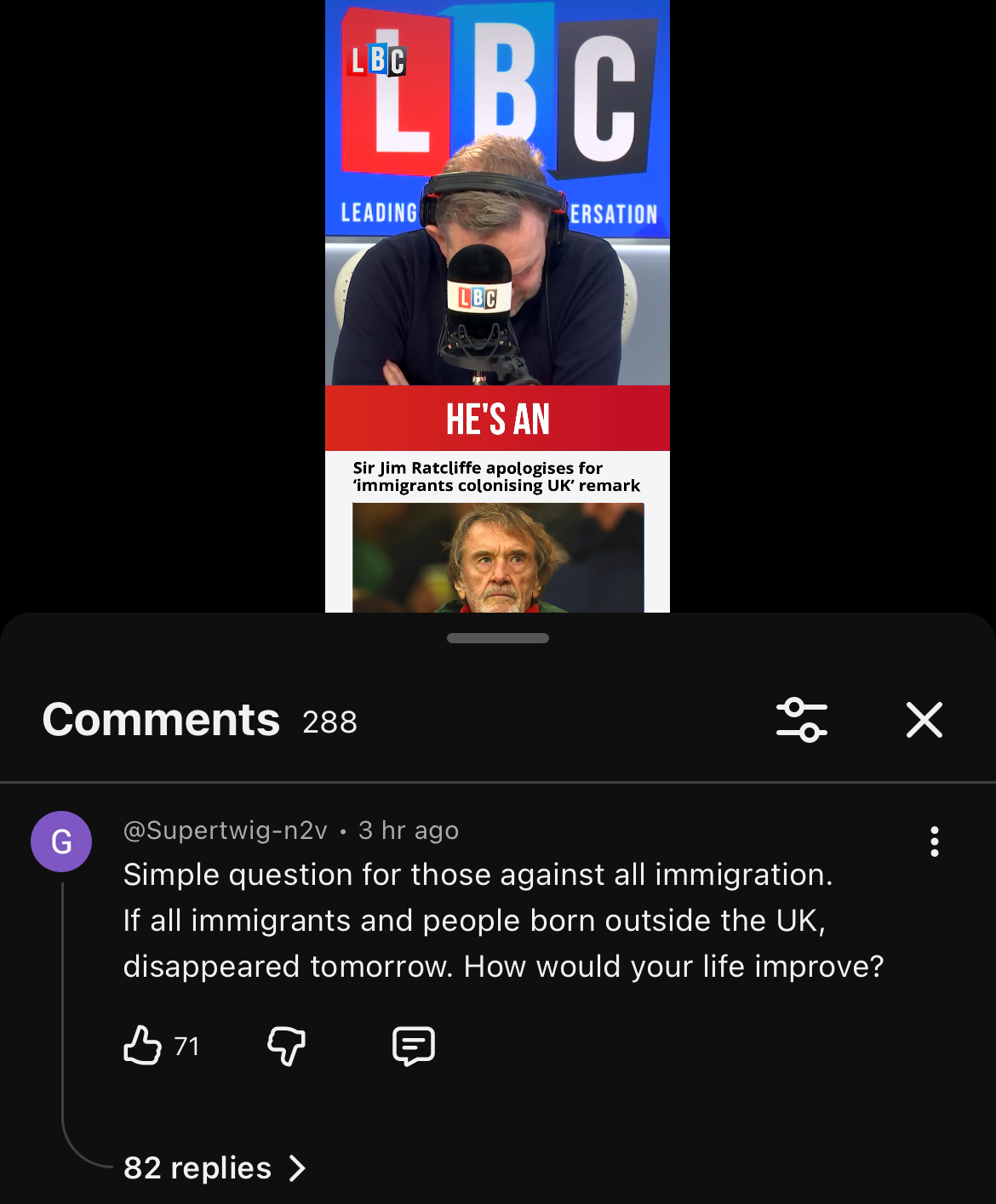Tap the LBC video to pause playback
996x1204 pixels.
(x=497, y=306)
